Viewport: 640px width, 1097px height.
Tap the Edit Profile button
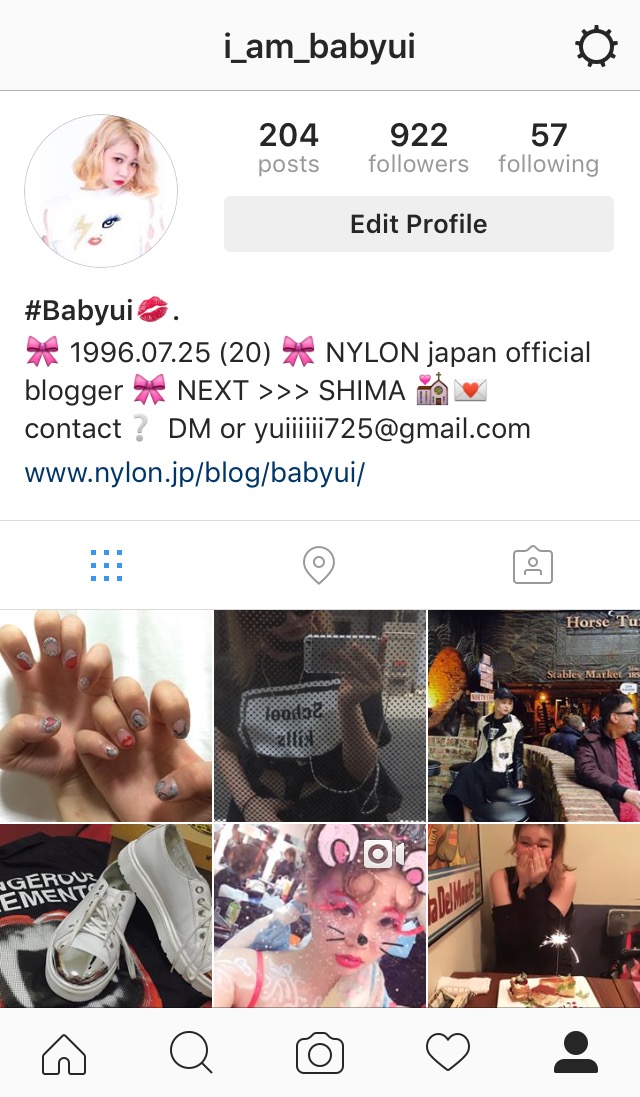coord(418,224)
